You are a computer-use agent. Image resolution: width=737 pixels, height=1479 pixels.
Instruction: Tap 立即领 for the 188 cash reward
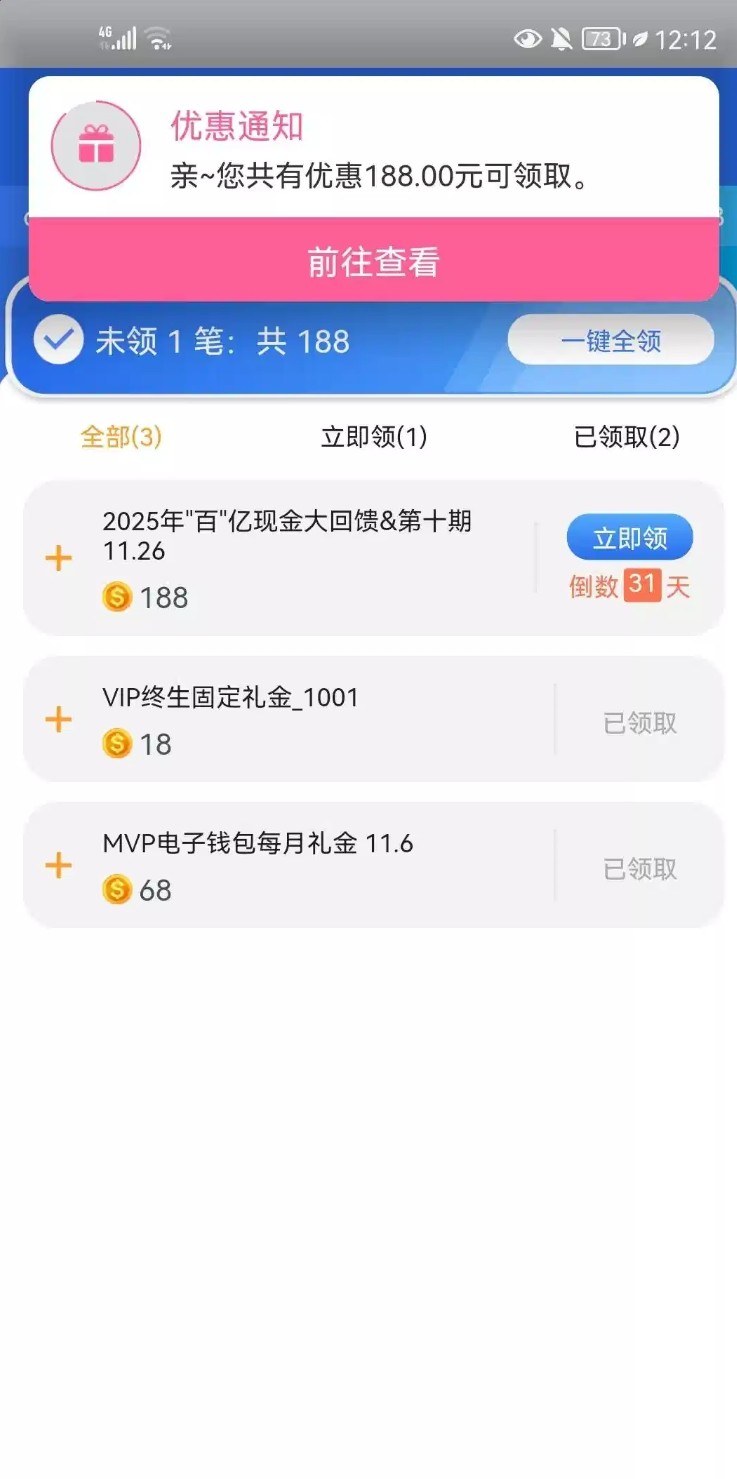629,538
